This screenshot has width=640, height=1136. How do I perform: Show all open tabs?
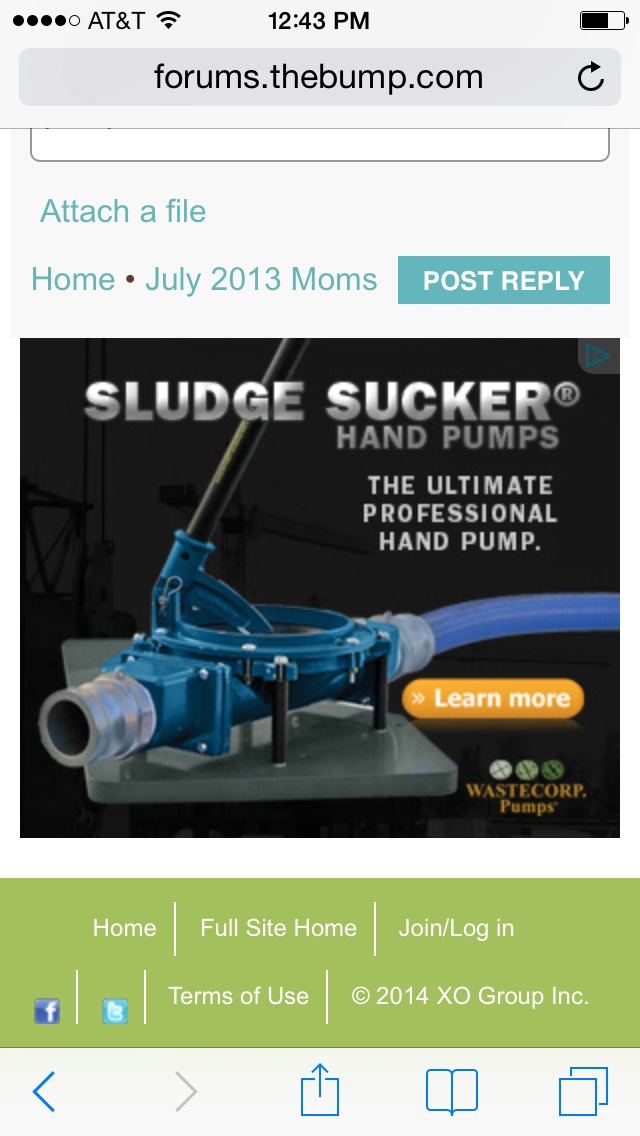click(x=582, y=1092)
